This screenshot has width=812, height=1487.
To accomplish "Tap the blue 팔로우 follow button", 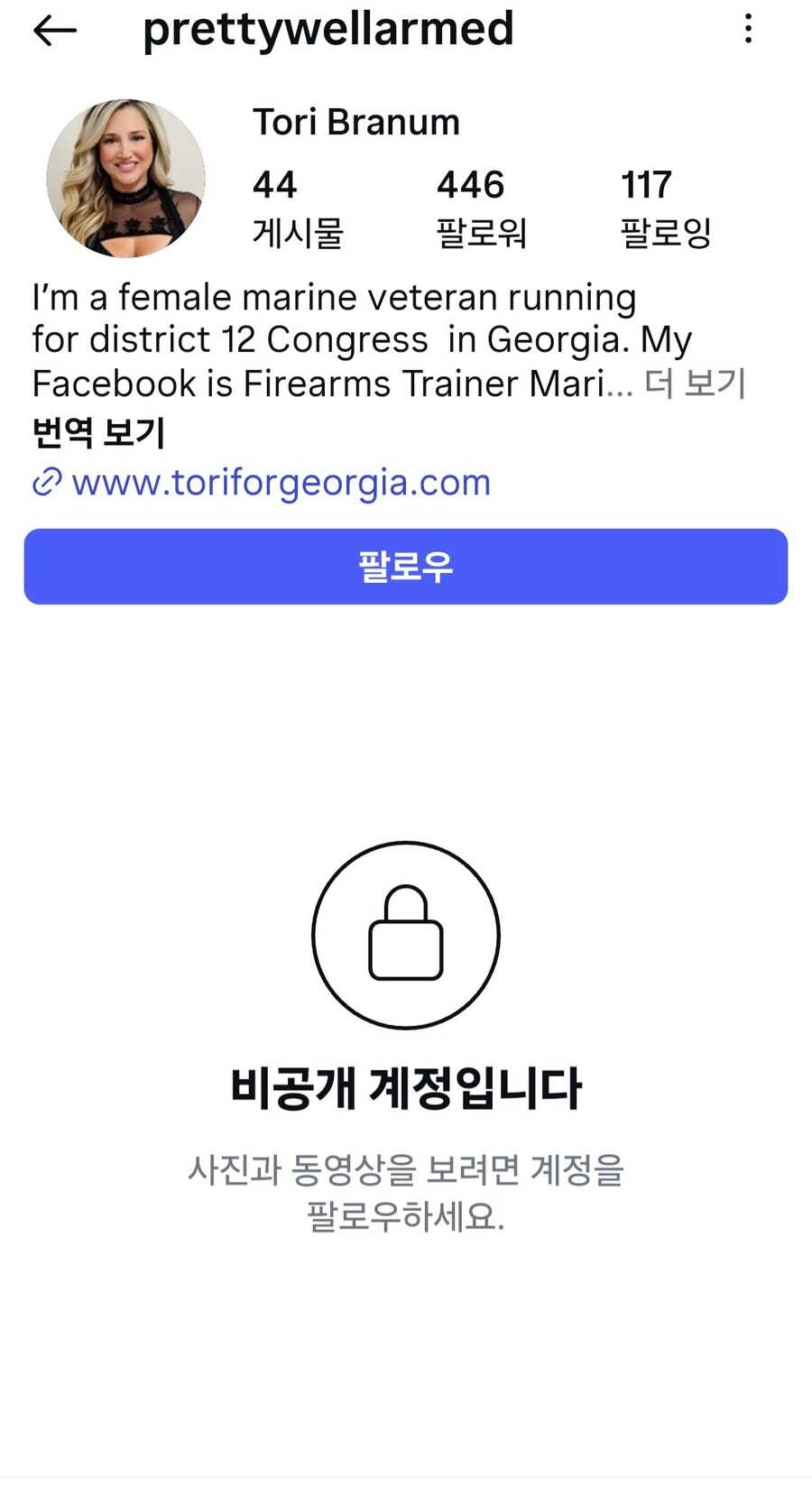I will (x=405, y=567).
